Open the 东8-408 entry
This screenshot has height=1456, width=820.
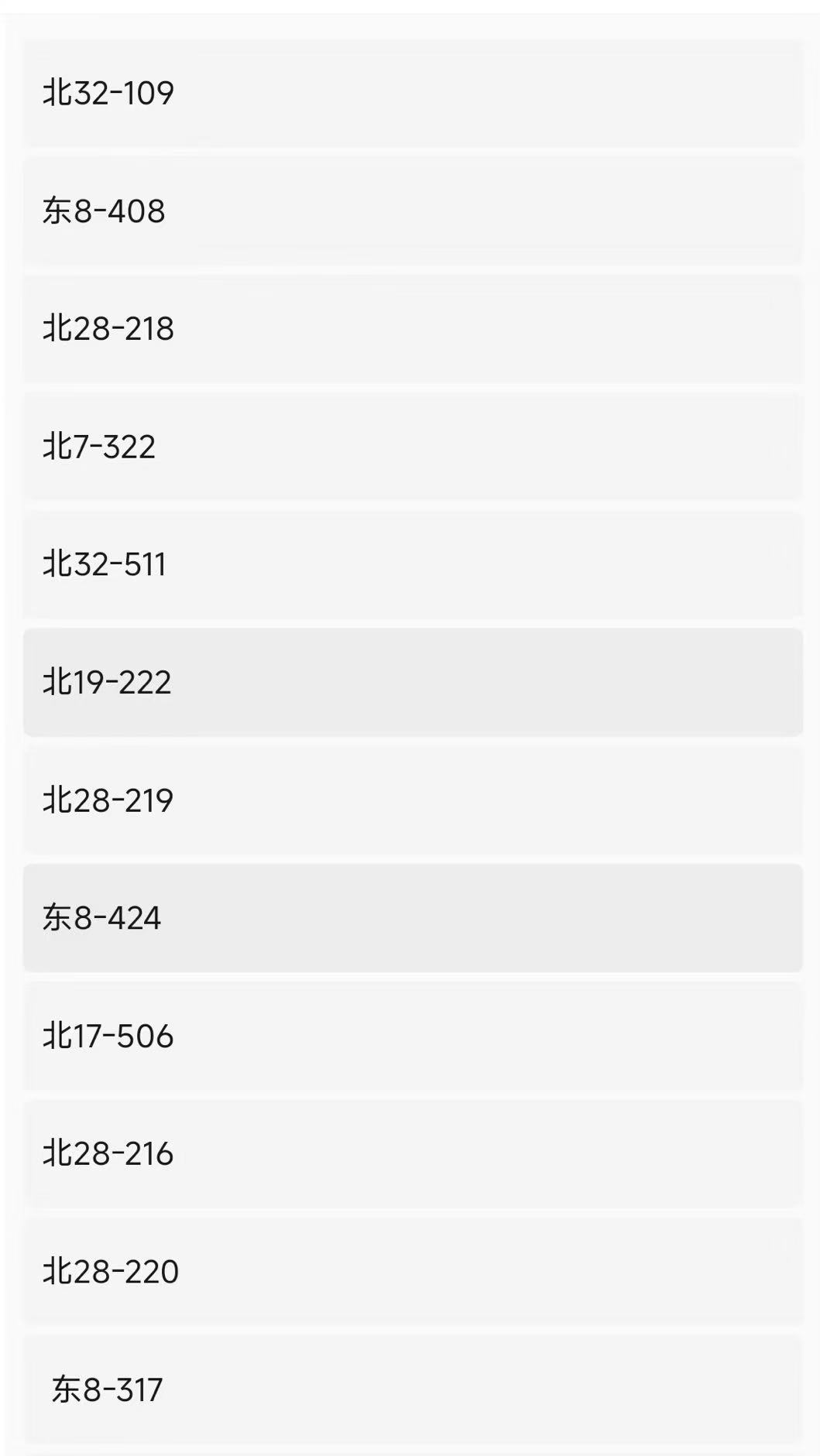pyautogui.click(x=412, y=211)
